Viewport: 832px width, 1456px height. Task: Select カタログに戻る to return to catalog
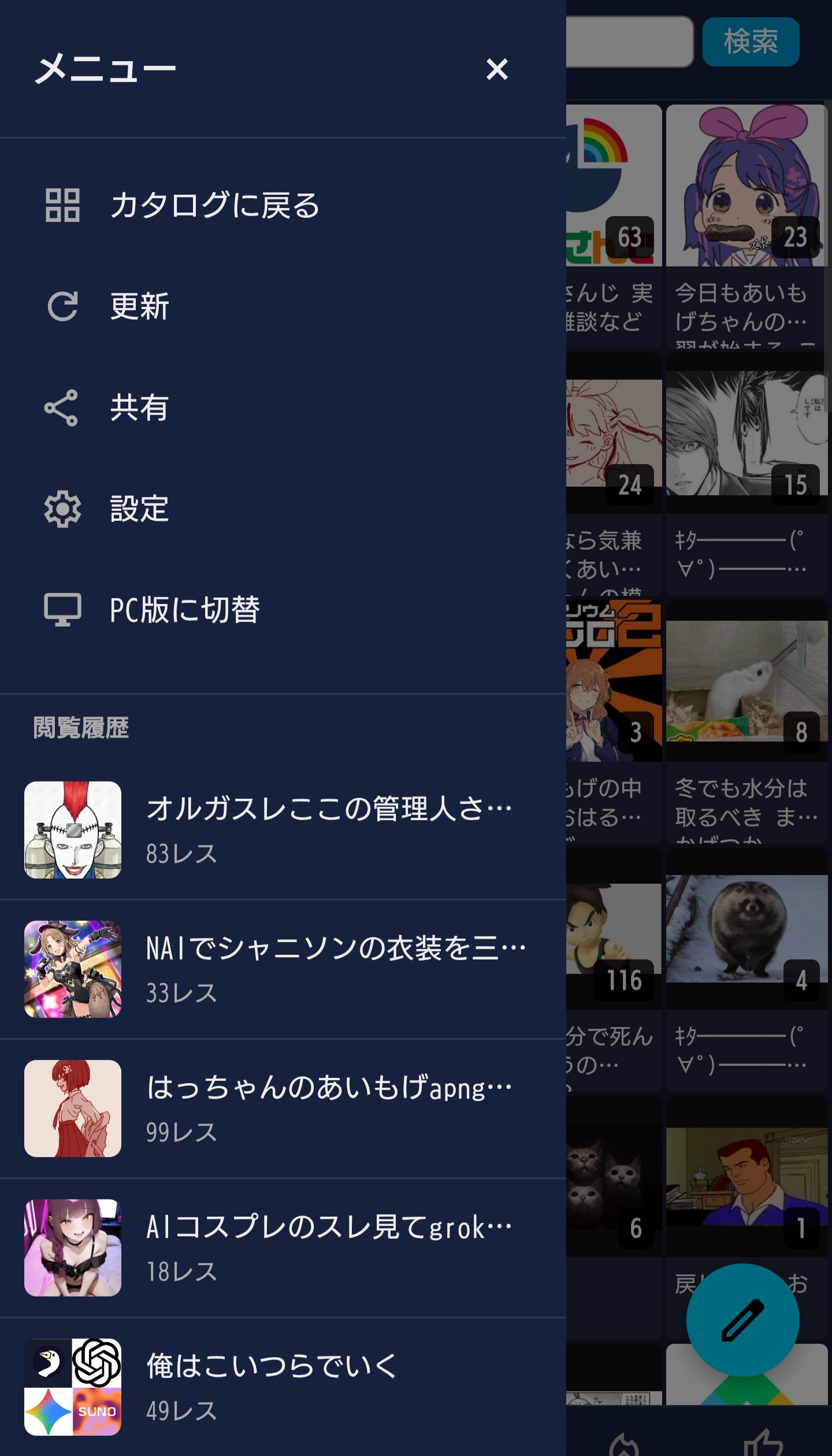[214, 205]
